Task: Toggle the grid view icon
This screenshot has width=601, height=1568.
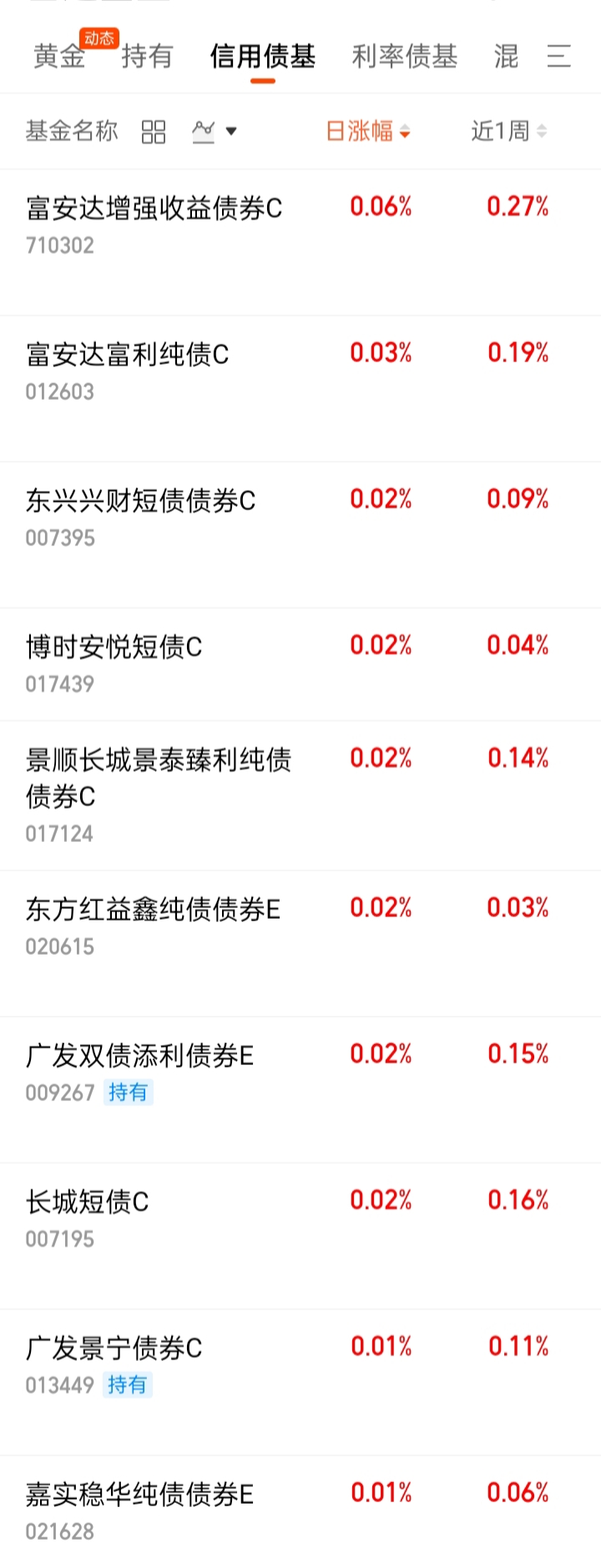Action: [x=154, y=132]
